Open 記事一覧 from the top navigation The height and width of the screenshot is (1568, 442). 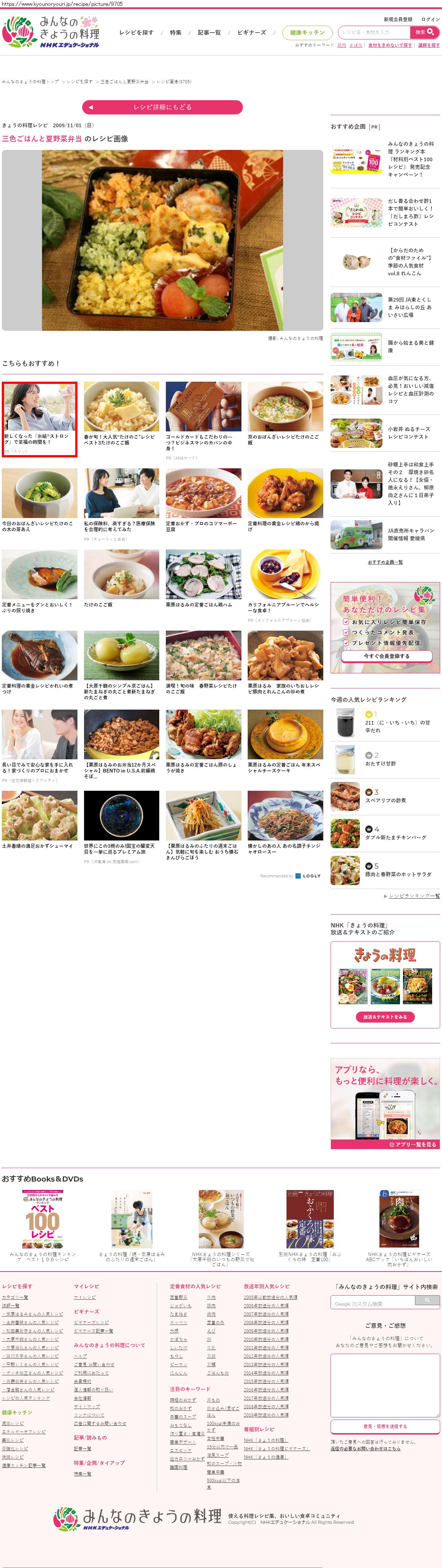pyautogui.click(x=209, y=33)
